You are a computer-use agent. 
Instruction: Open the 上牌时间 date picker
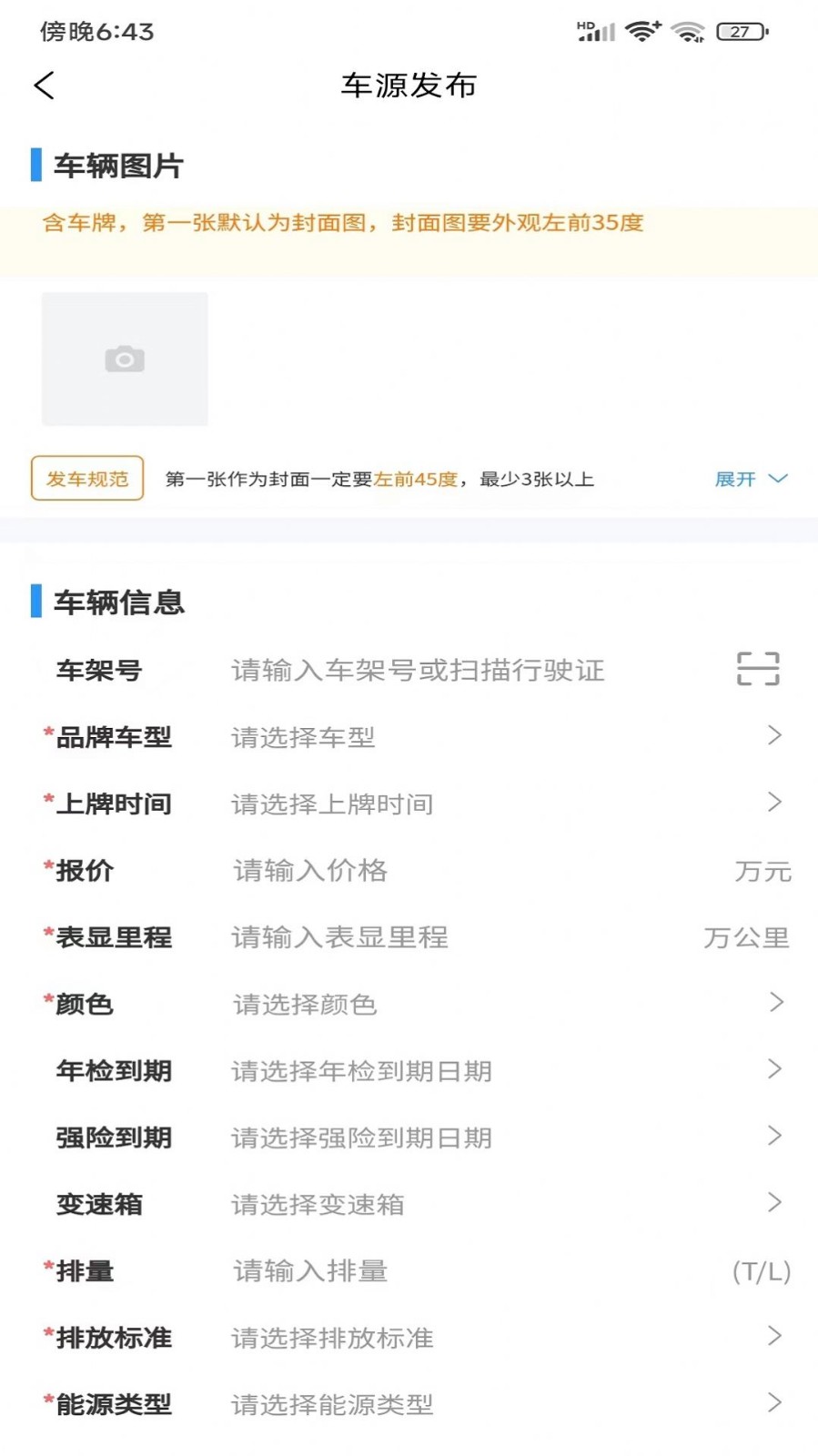pyautogui.click(x=409, y=804)
